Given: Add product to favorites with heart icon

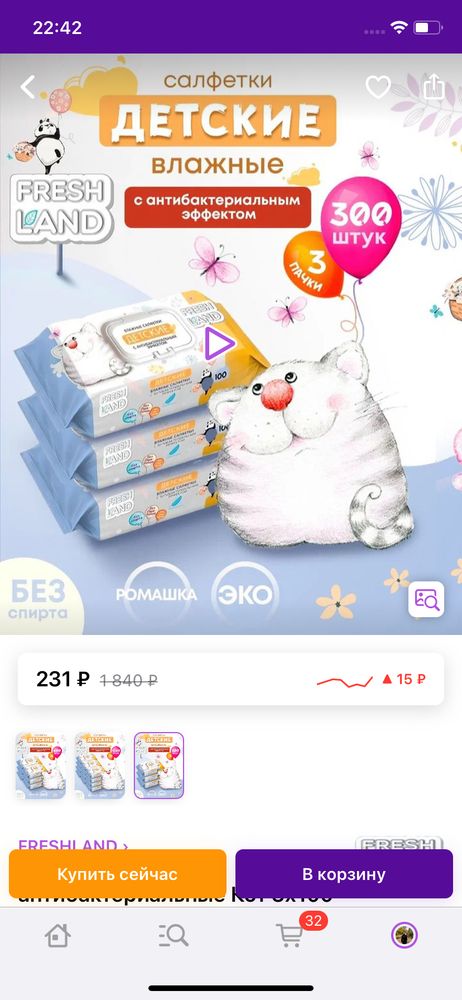Looking at the screenshot, I should 378,87.
